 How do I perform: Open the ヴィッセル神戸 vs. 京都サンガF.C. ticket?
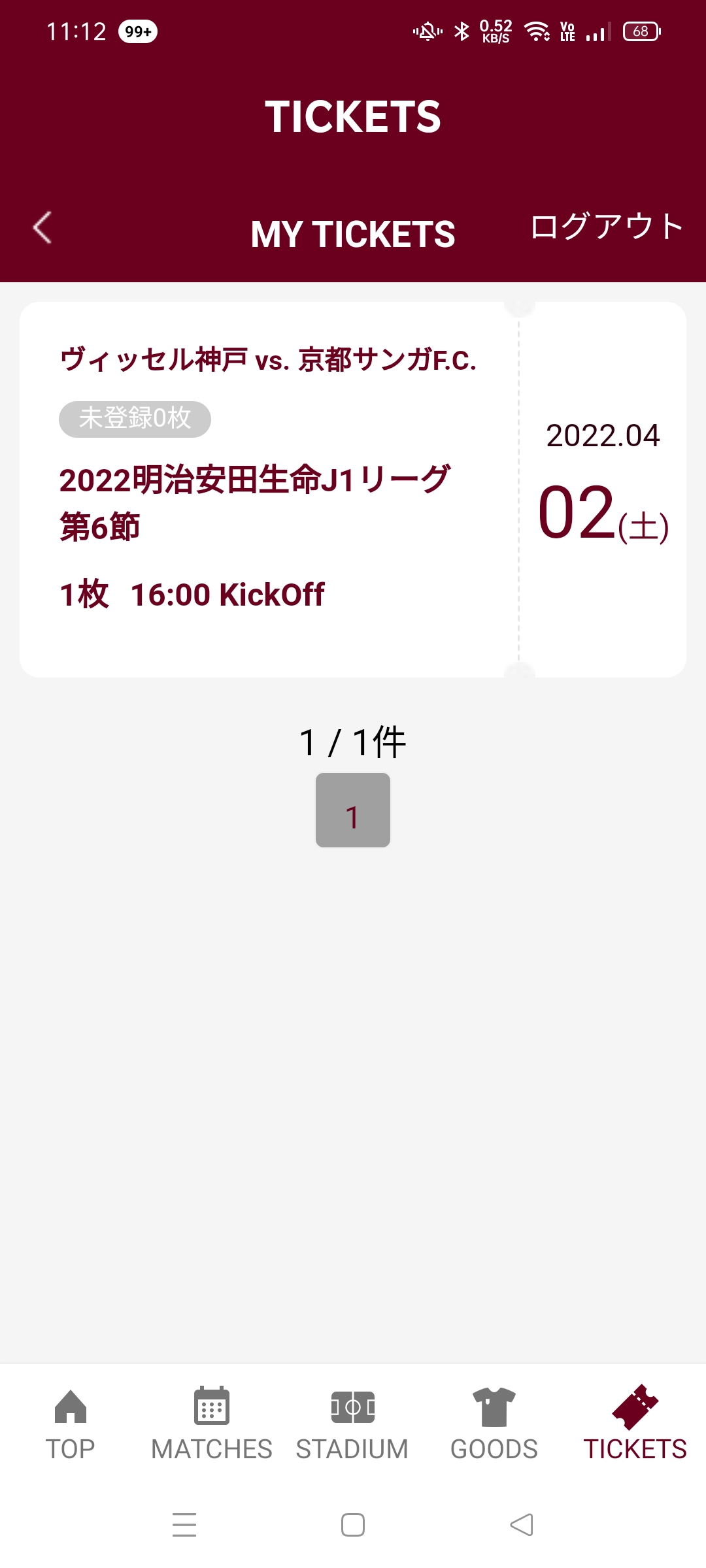pyautogui.click(x=353, y=489)
